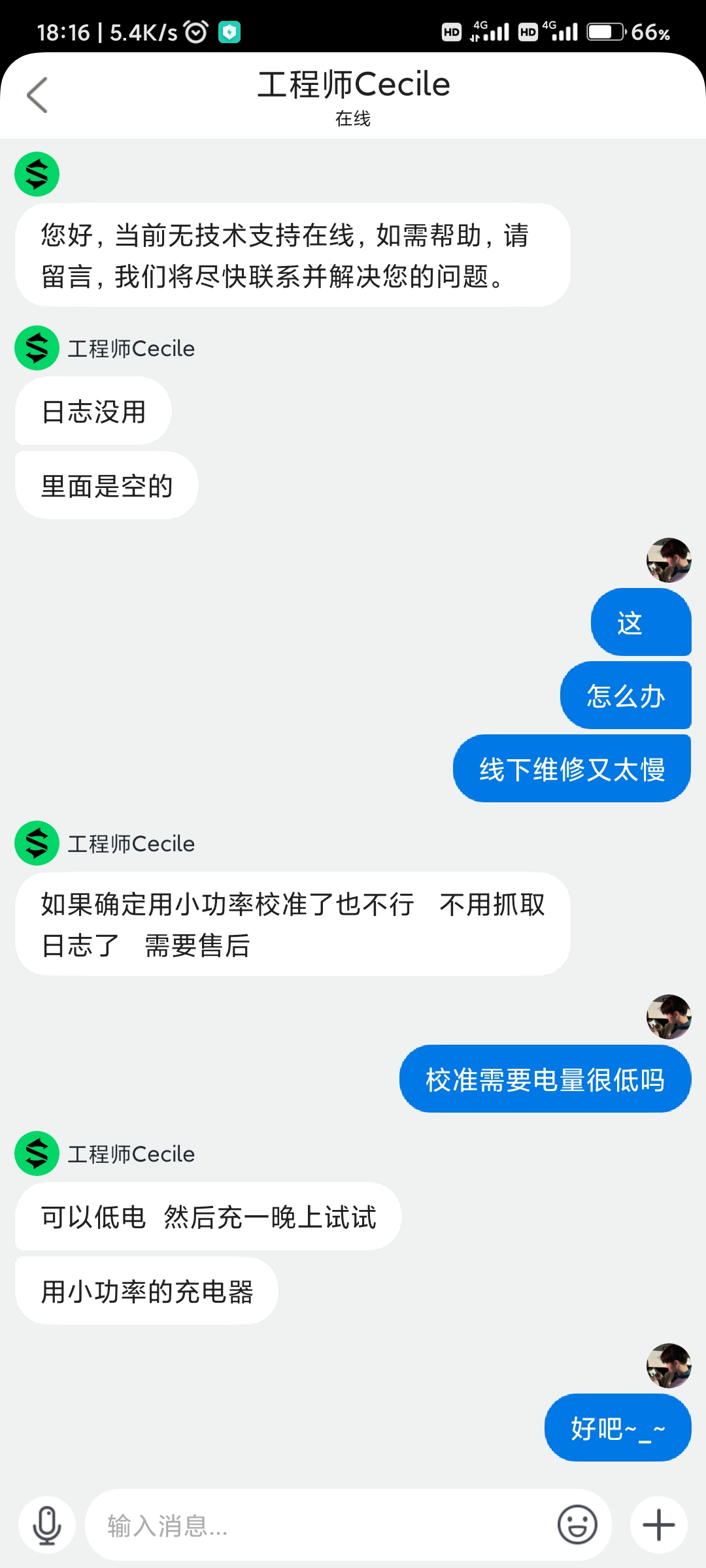Open the emoji picker
This screenshot has height=1568, width=706.
(x=577, y=1526)
